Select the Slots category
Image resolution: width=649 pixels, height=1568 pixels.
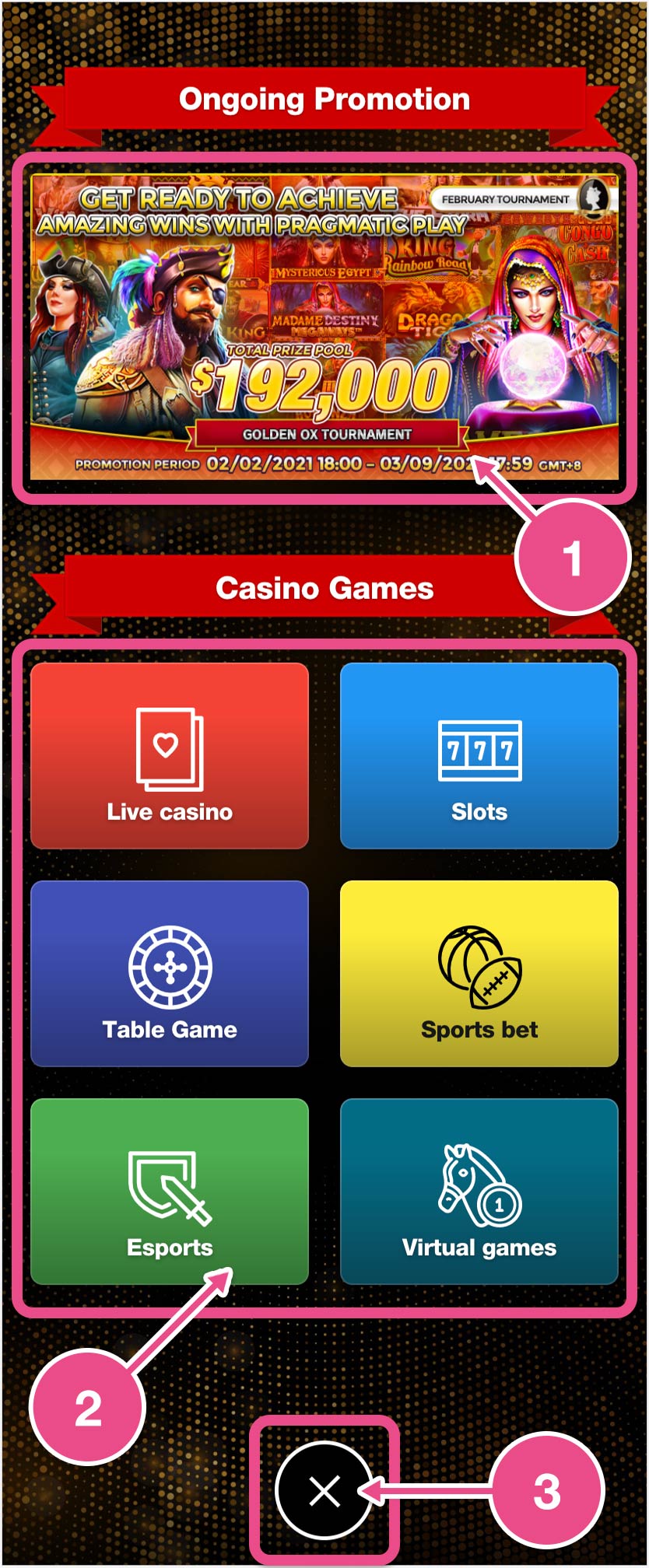pos(479,755)
